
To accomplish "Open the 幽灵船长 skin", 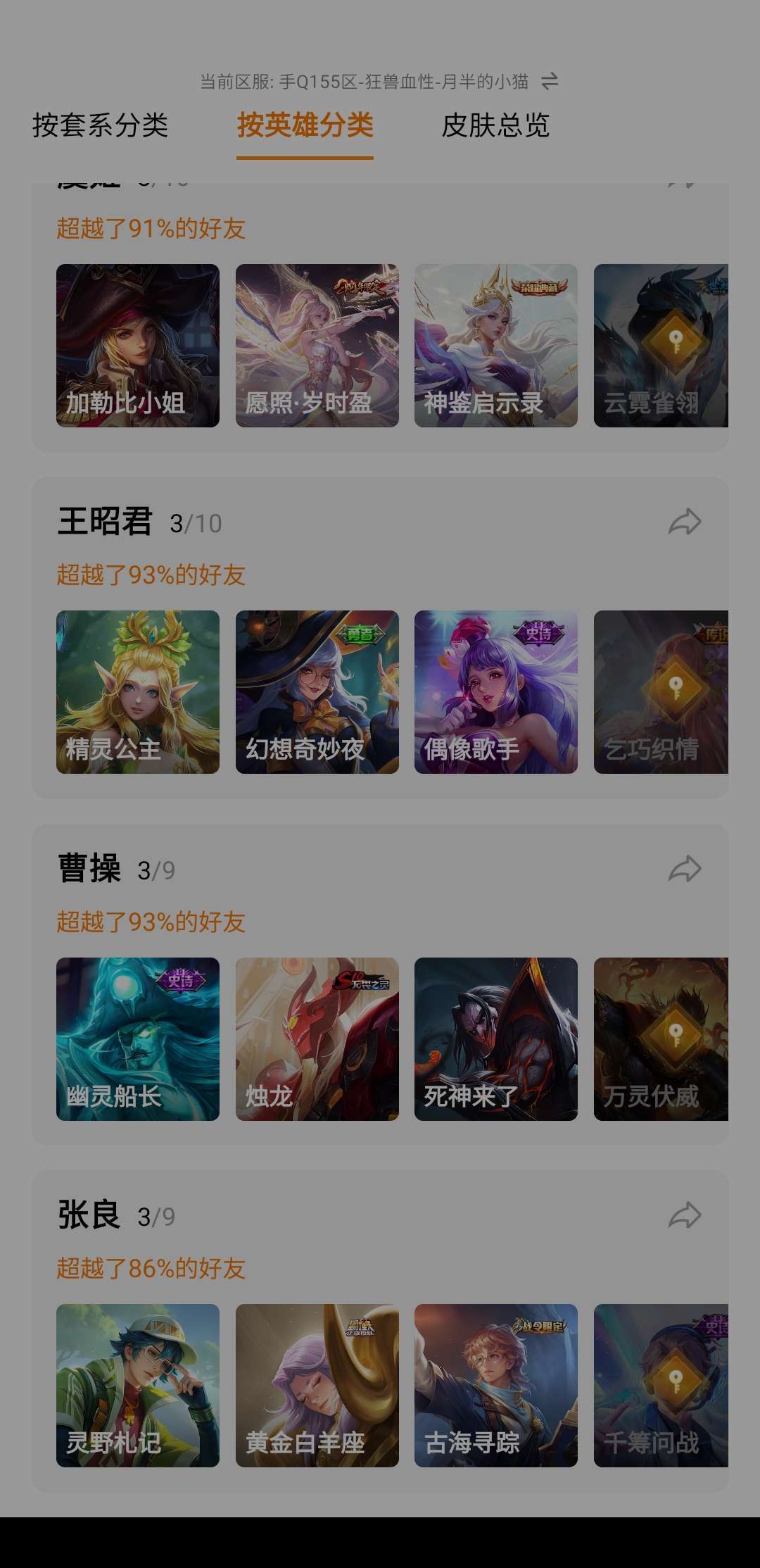I will [138, 1039].
